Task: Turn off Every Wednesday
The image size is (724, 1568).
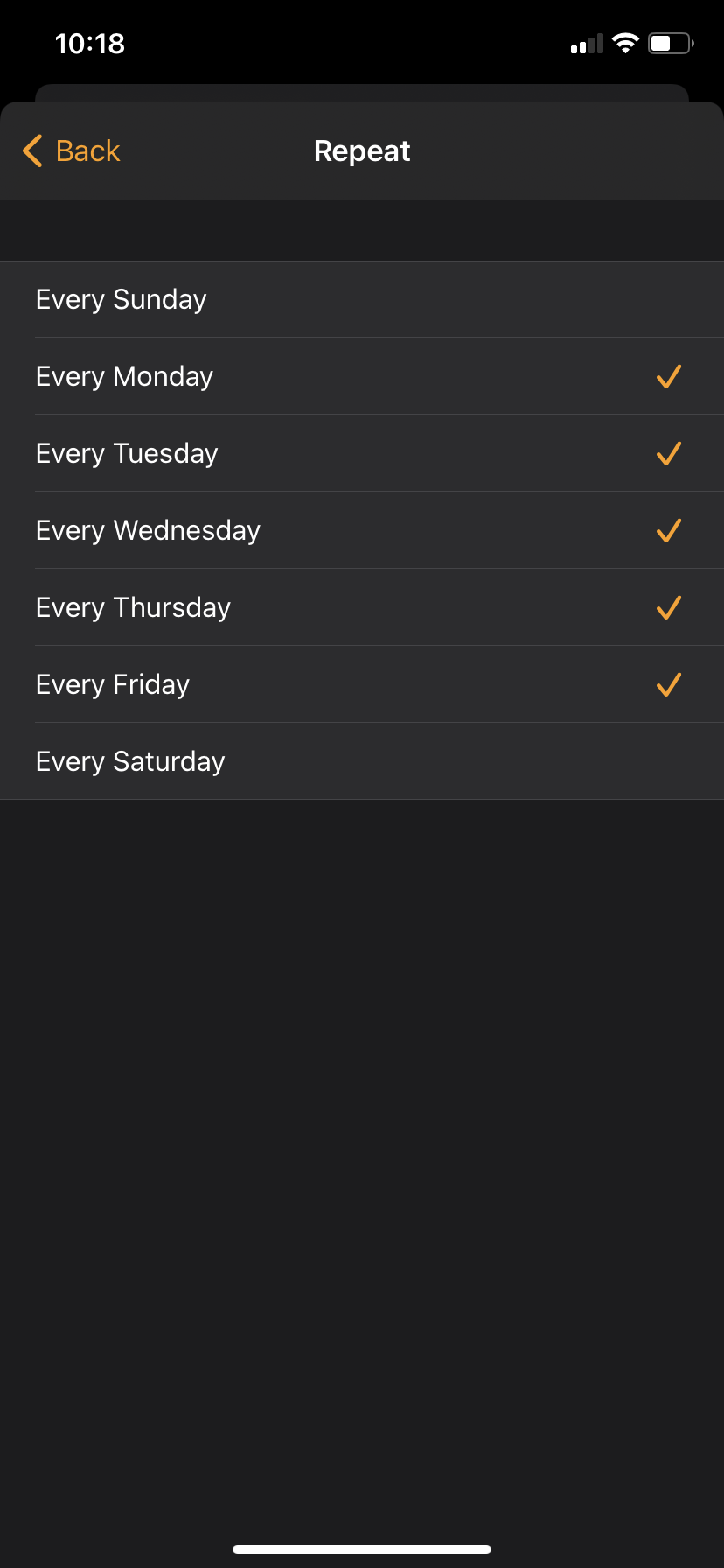Action: [362, 530]
